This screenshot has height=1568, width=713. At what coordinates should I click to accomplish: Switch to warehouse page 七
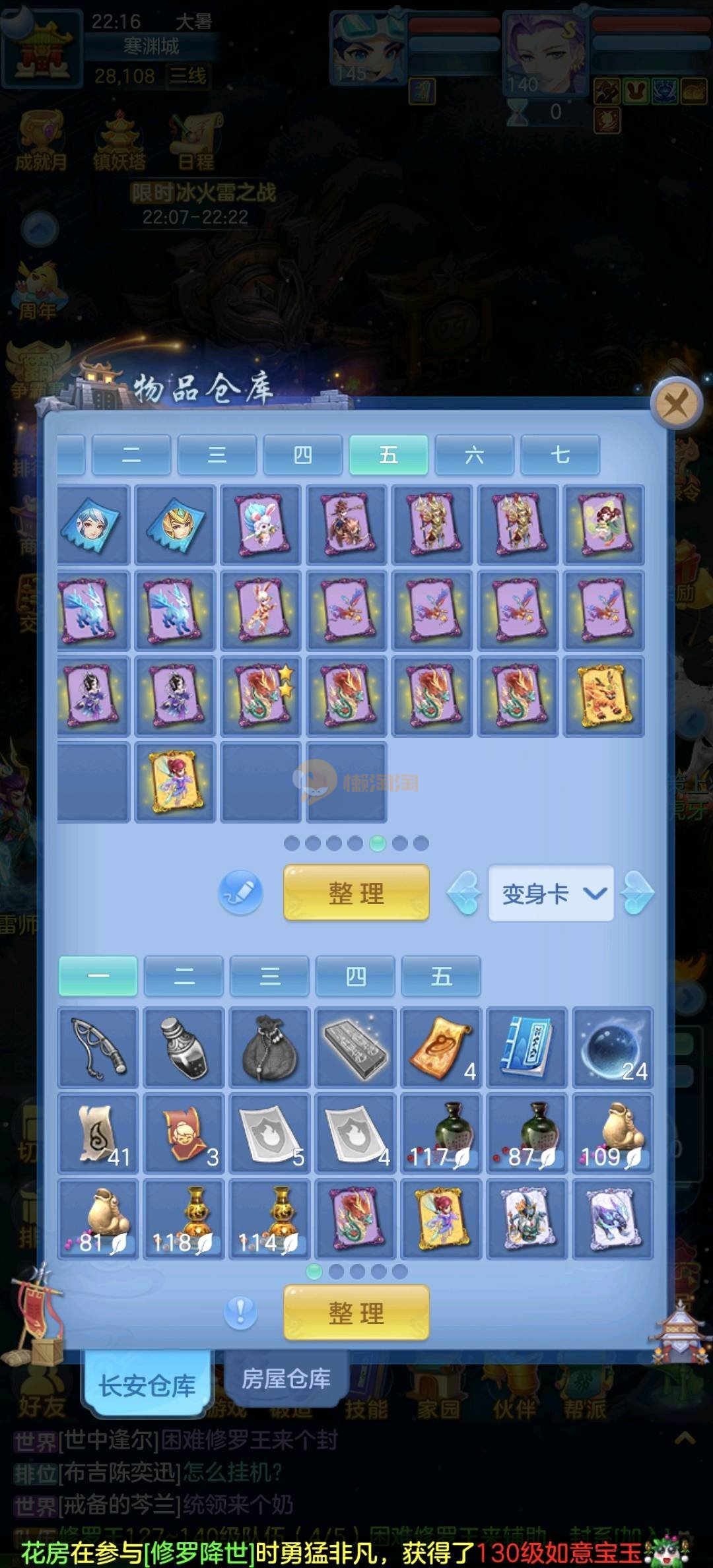(560, 455)
